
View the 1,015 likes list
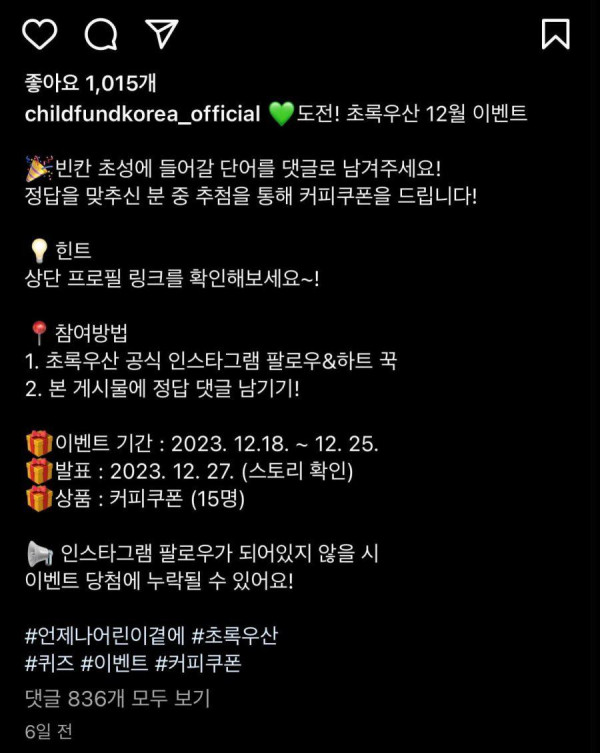pyautogui.click(x=97, y=82)
